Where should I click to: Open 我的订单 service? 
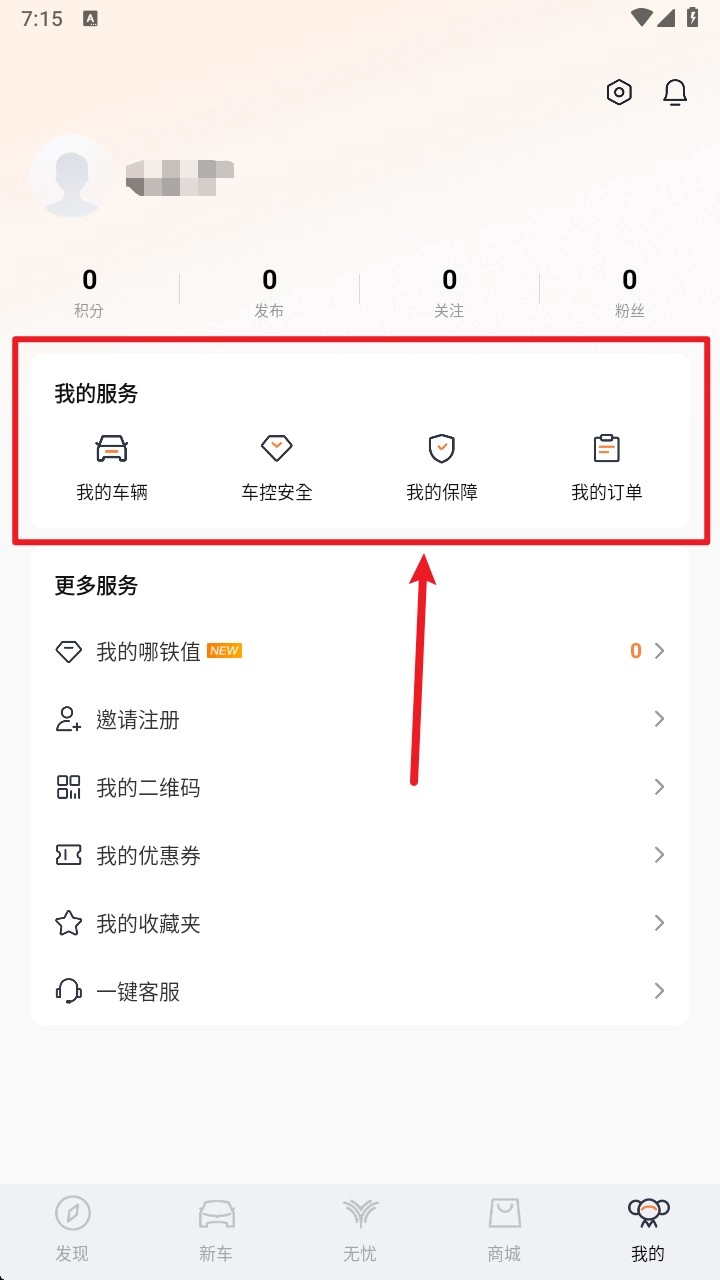pos(607,466)
